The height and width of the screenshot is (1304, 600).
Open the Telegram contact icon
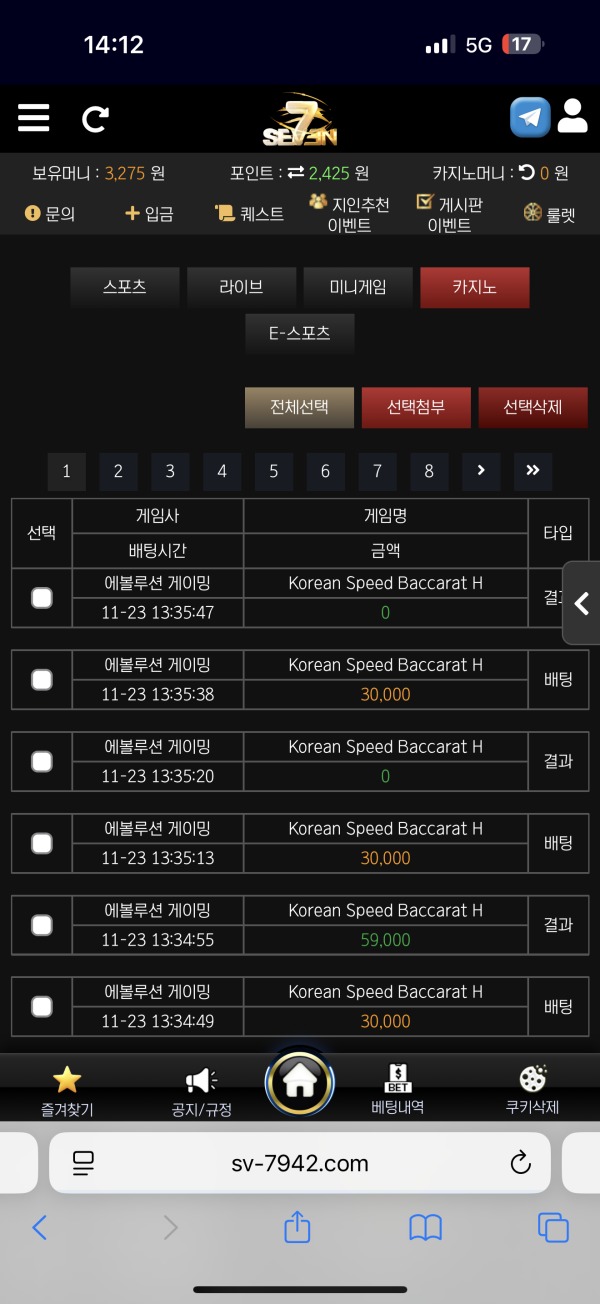pos(530,117)
